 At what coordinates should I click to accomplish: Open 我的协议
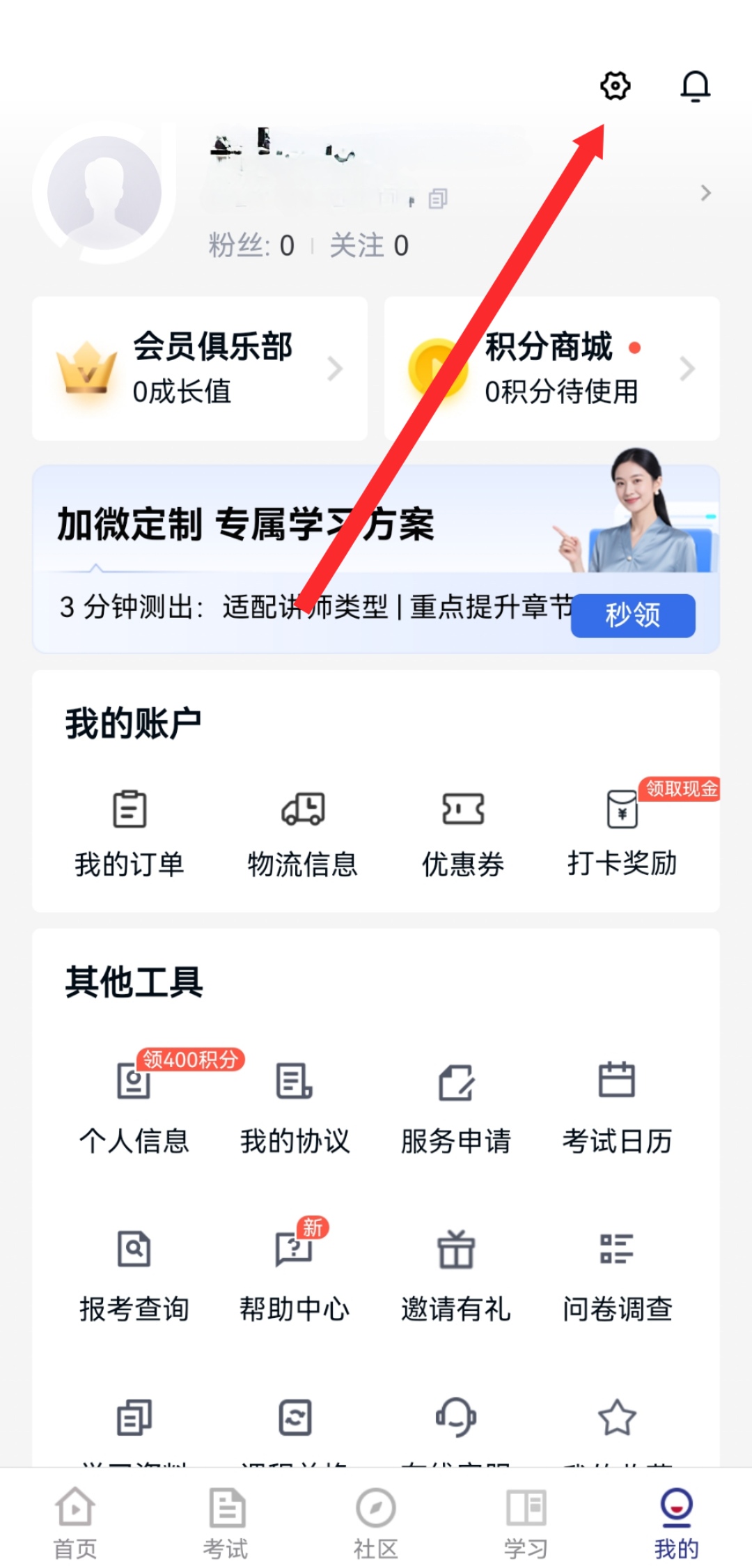tap(295, 1108)
